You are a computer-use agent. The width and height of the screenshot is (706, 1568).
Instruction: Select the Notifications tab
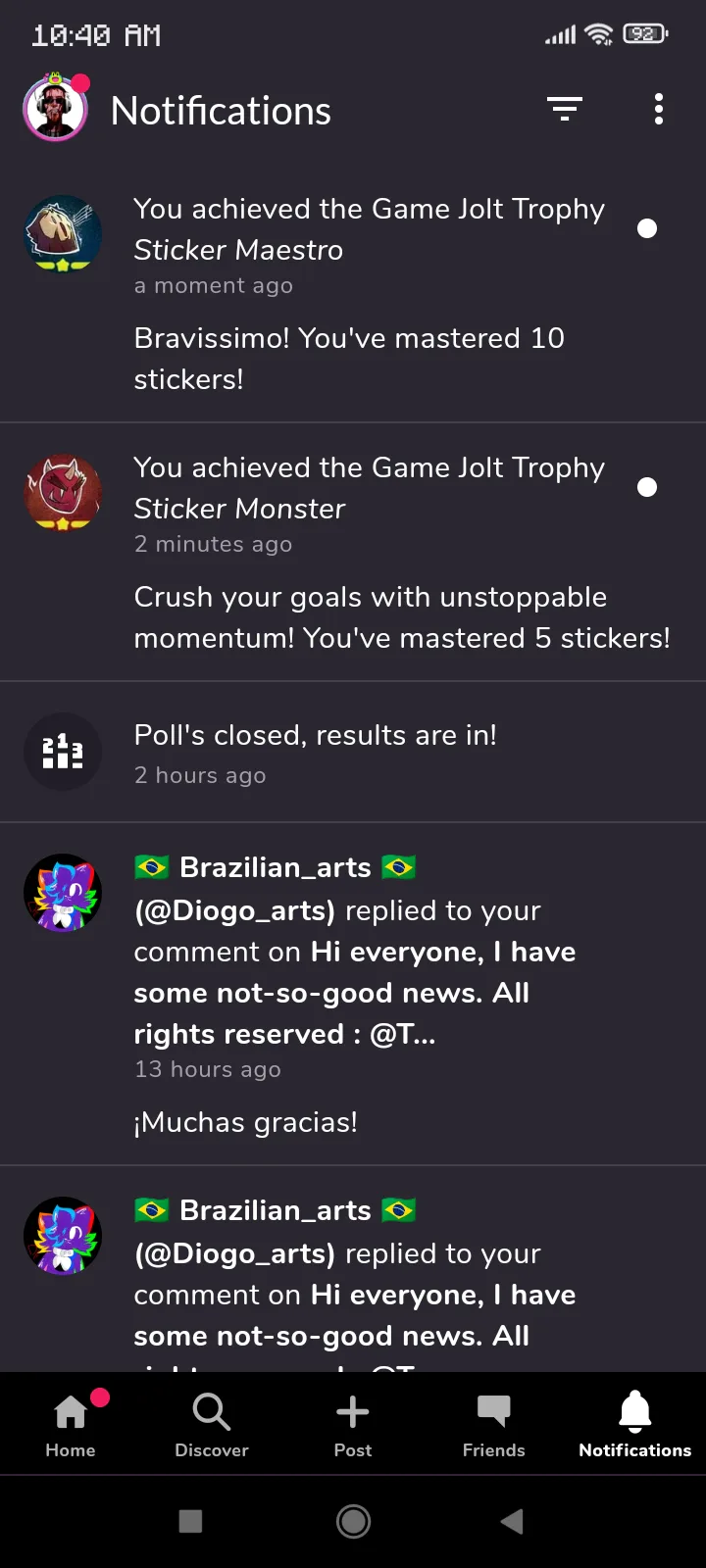click(x=634, y=1425)
